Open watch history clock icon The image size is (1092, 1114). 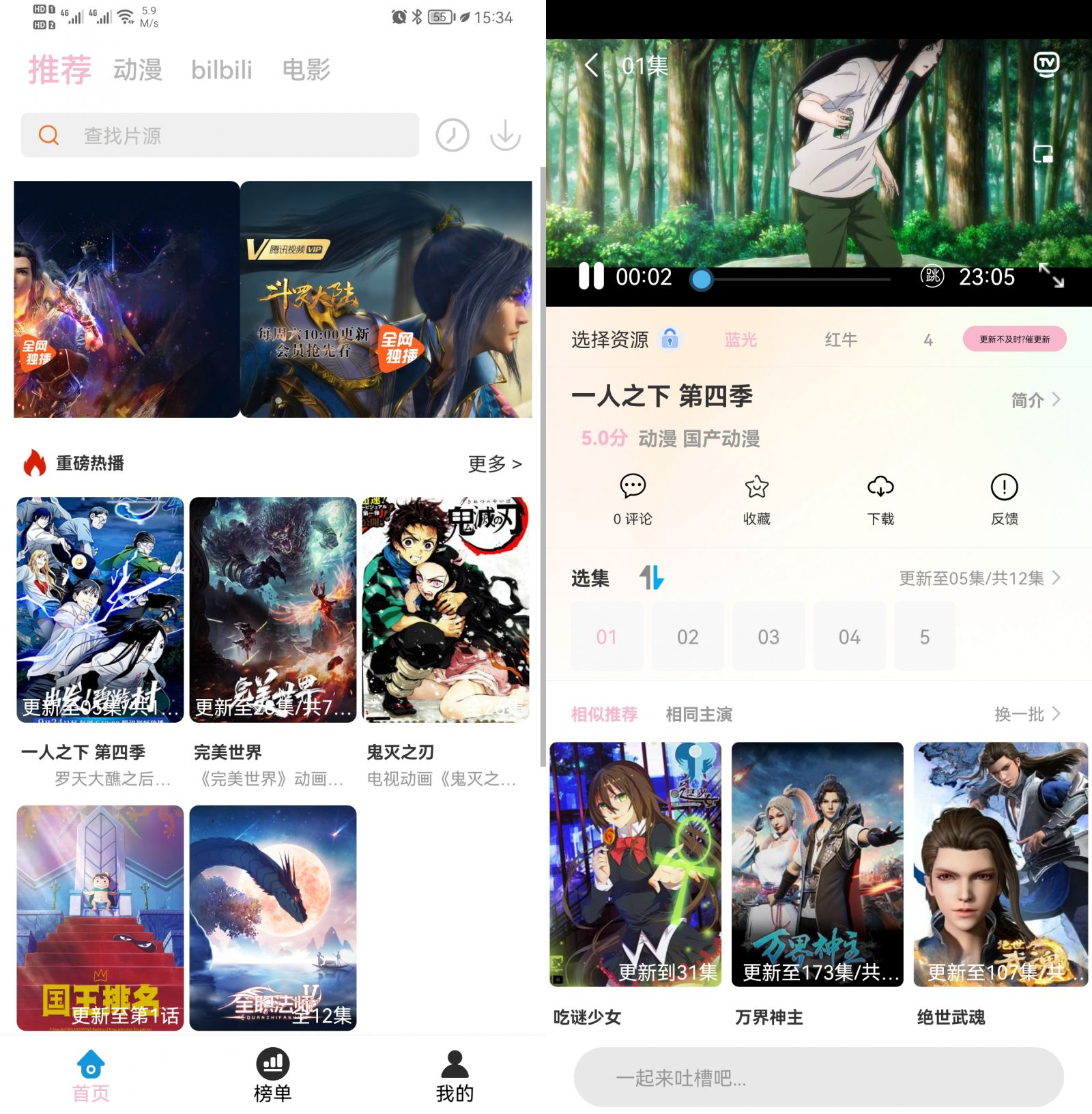coord(452,135)
